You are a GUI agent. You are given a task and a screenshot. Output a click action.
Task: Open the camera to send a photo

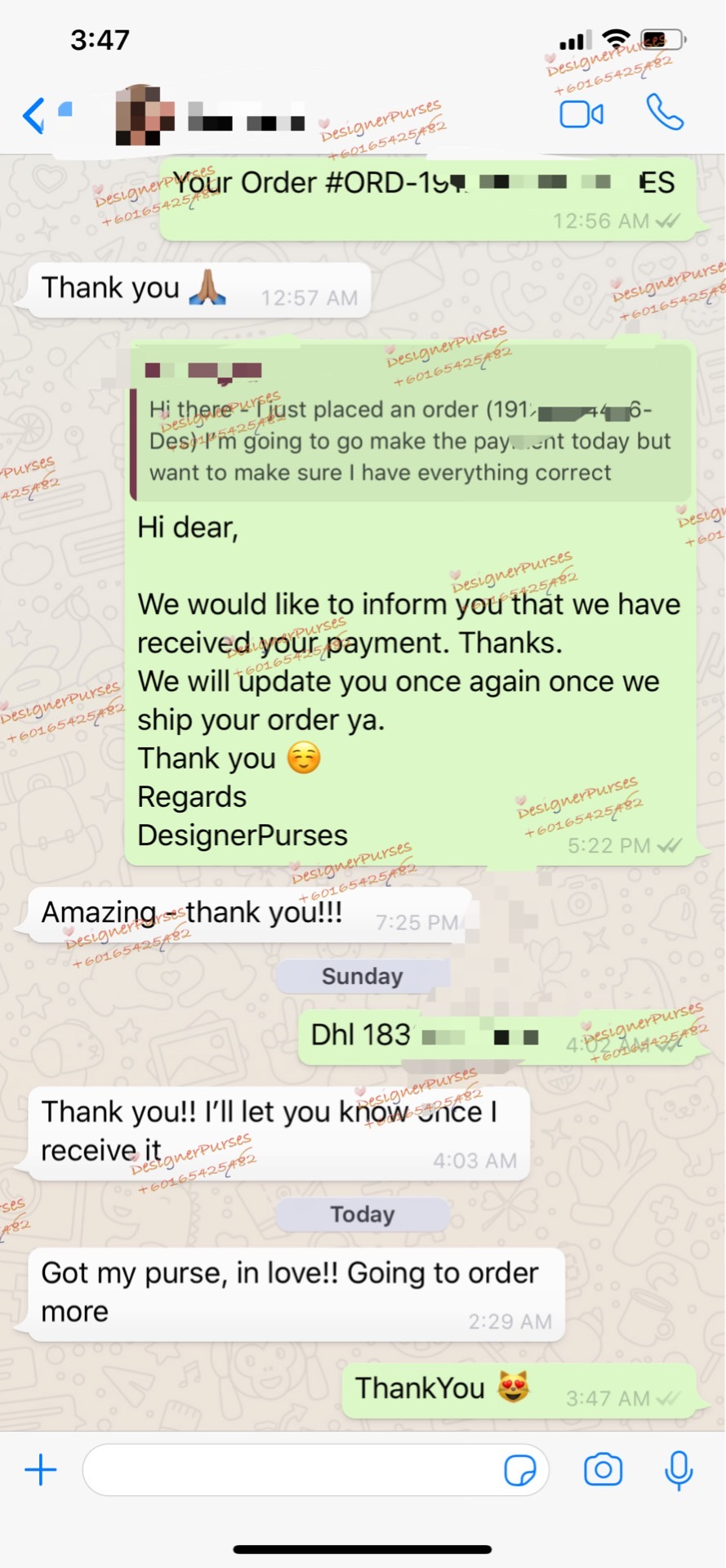tap(603, 1470)
